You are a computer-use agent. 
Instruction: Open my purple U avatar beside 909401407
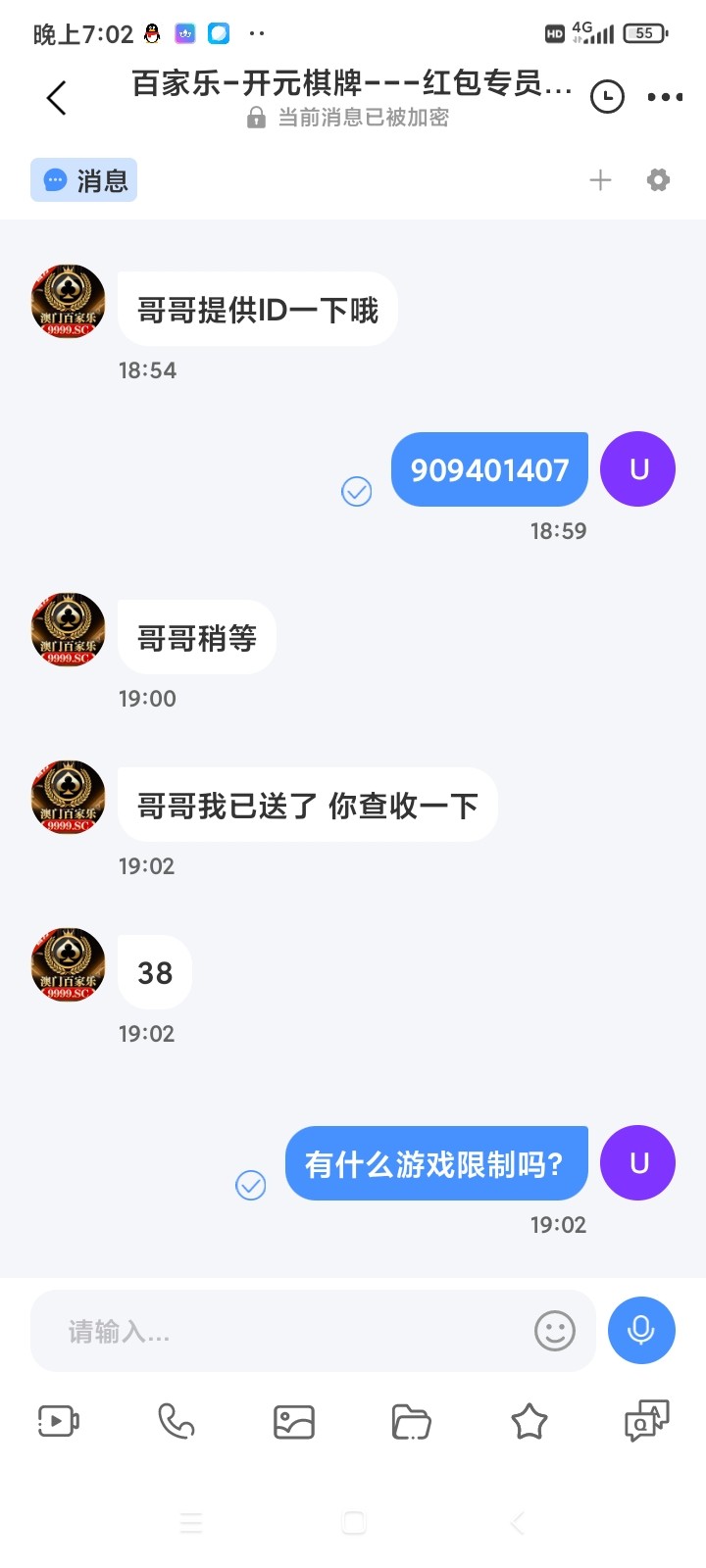(637, 469)
